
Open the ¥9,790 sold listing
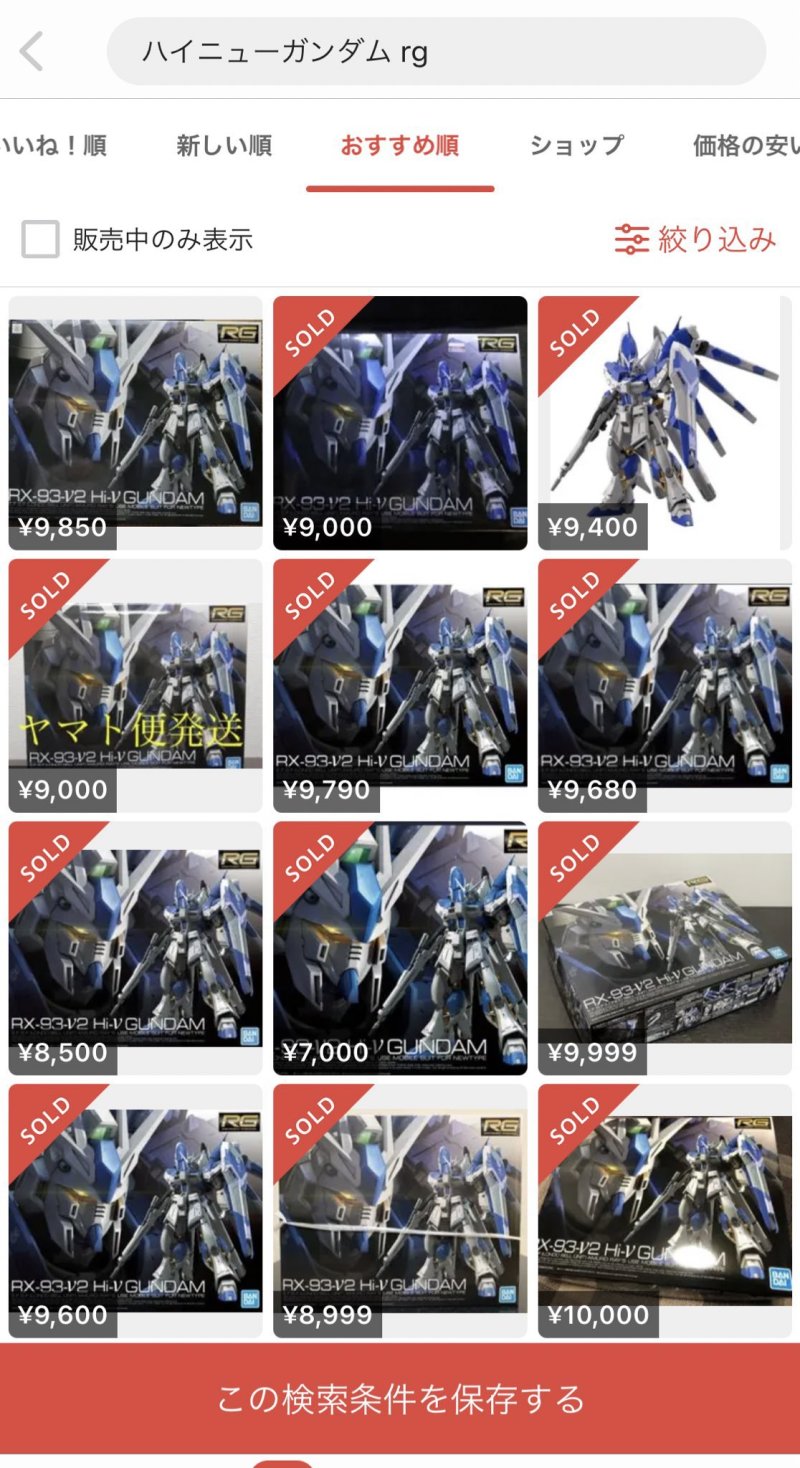[400, 685]
